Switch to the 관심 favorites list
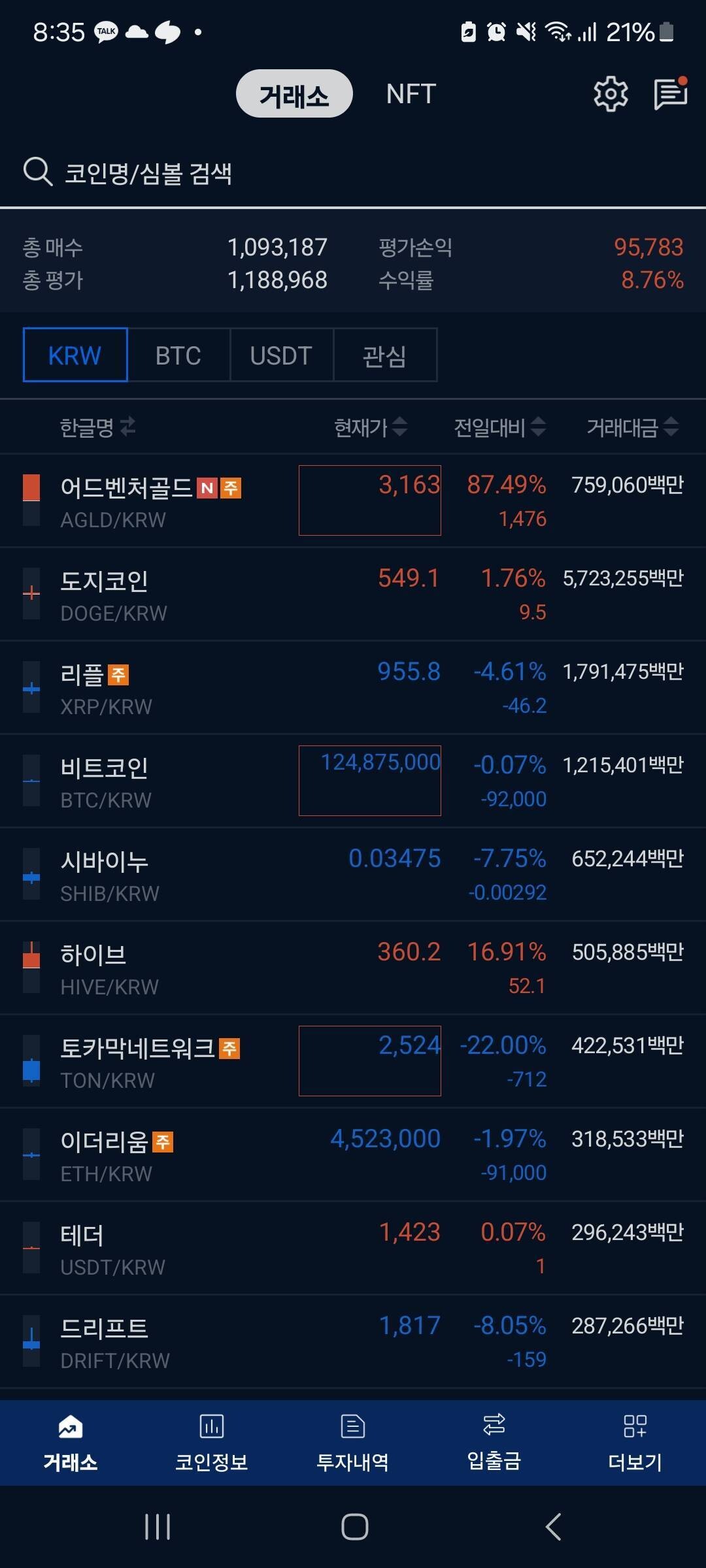This screenshot has height=1568, width=706. pyautogui.click(x=386, y=355)
